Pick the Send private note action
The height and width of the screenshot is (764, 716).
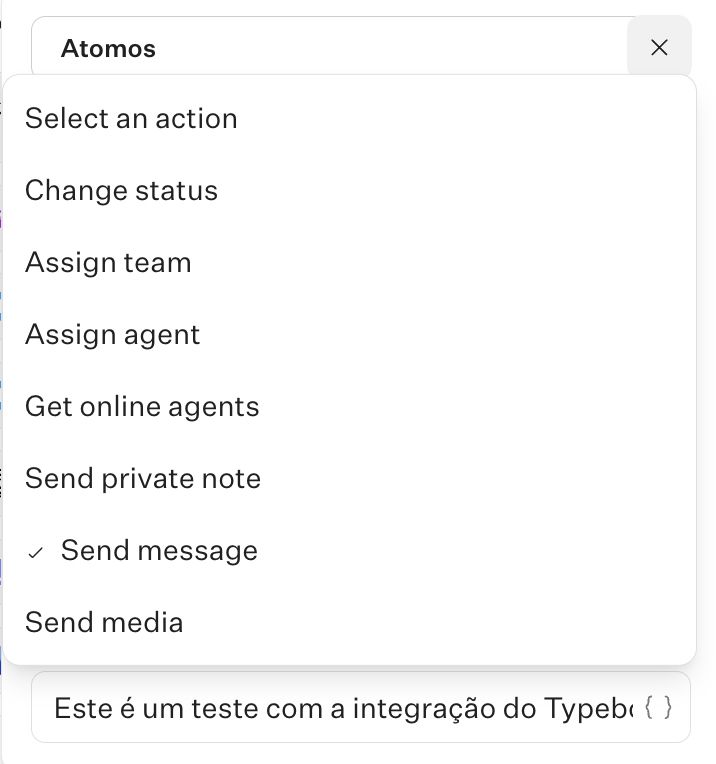click(143, 479)
